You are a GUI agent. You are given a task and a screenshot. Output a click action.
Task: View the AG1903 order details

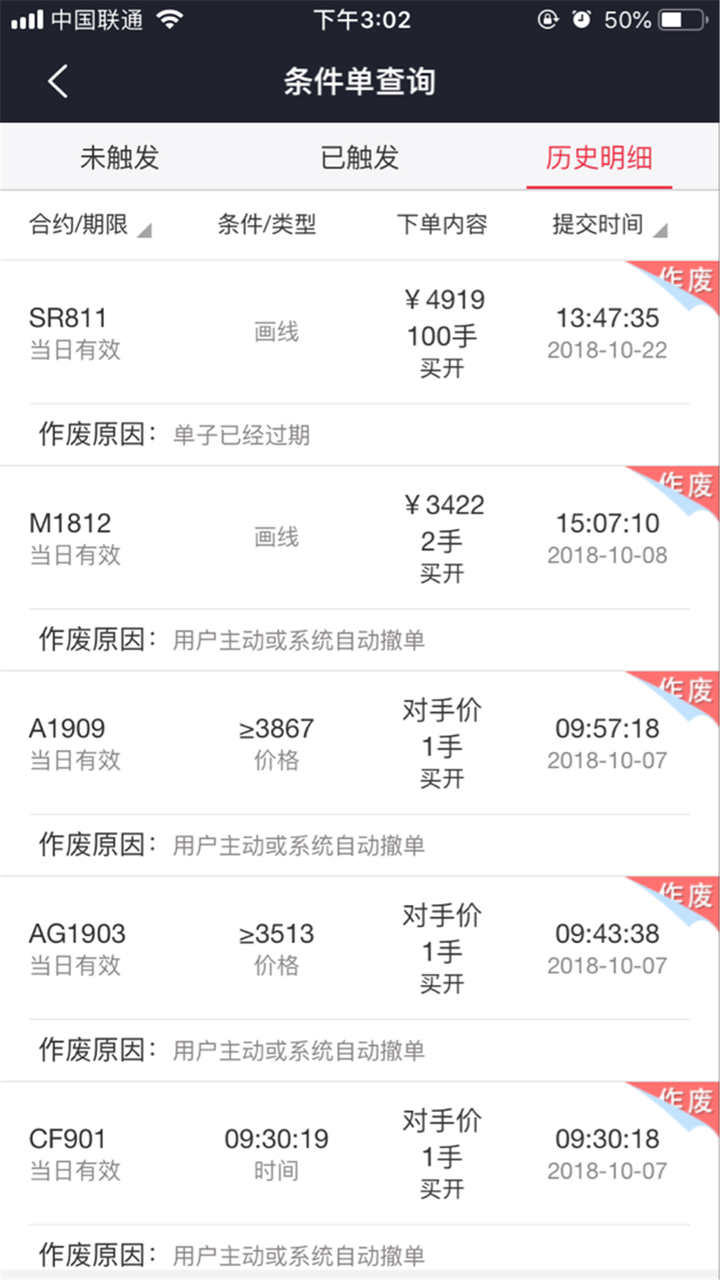click(x=360, y=949)
